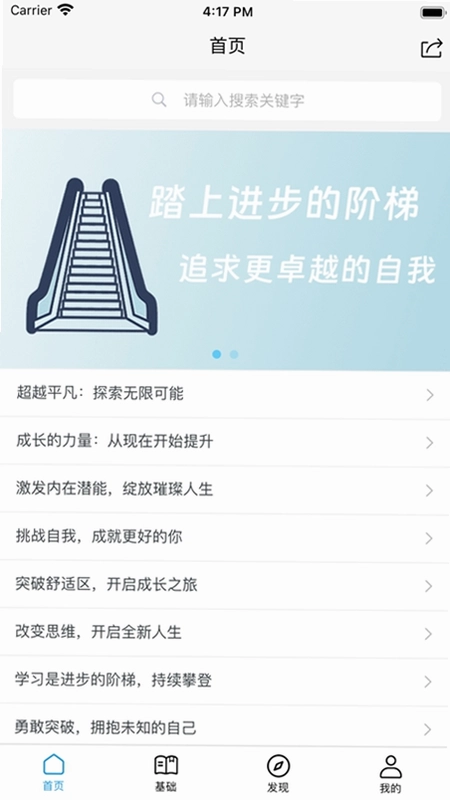This screenshot has width=450, height=800.
Task: Open 勇敢突破，拥抱未知的自己
Action: point(225,728)
